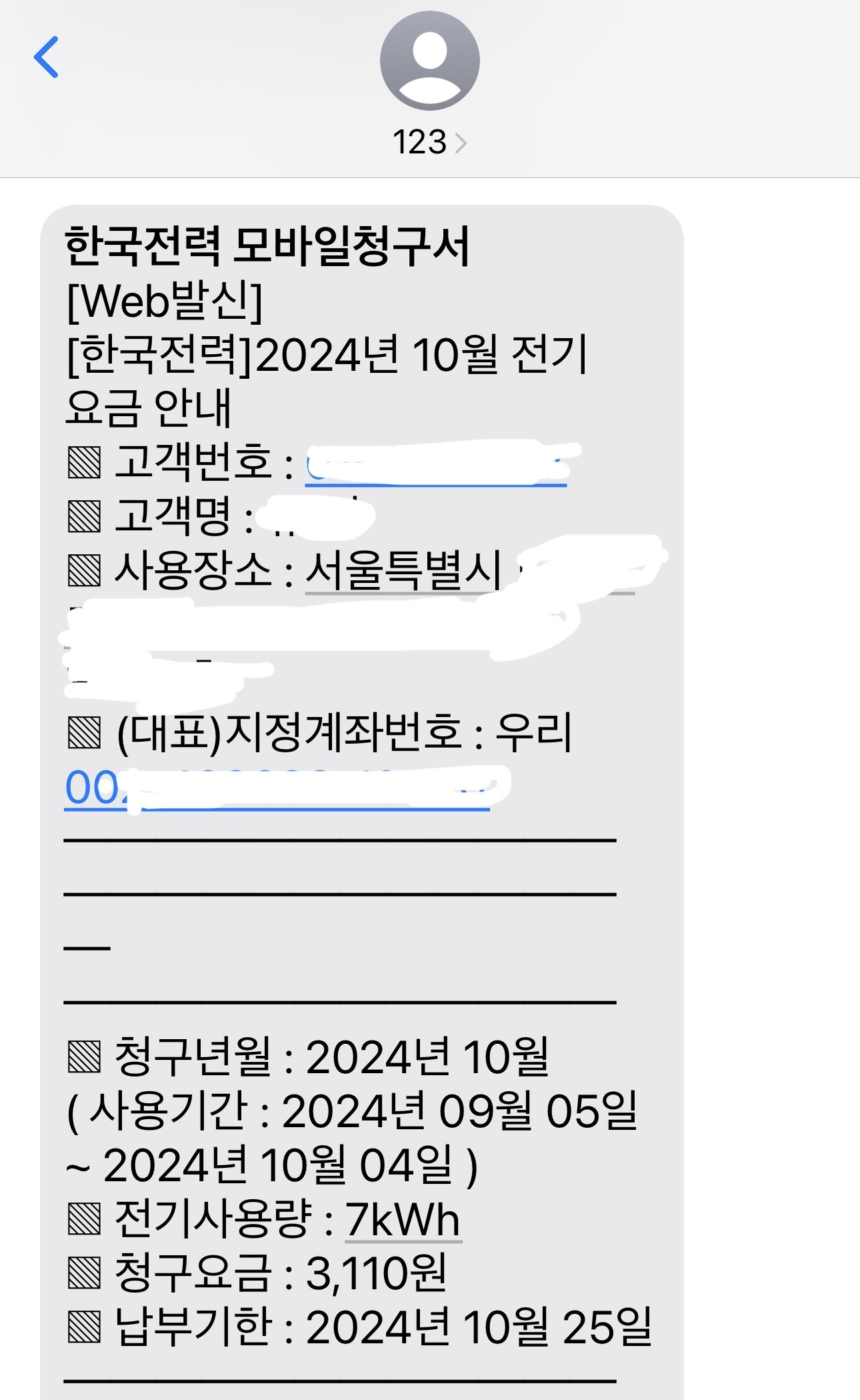Tap the underlined customer number link

435,465
